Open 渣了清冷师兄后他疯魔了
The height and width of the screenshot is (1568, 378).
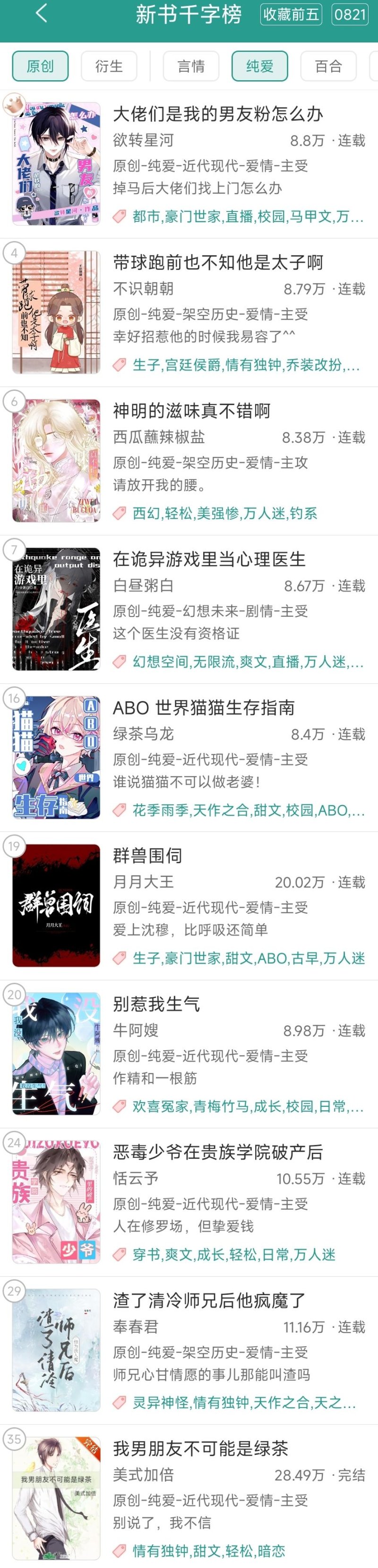click(209, 1300)
